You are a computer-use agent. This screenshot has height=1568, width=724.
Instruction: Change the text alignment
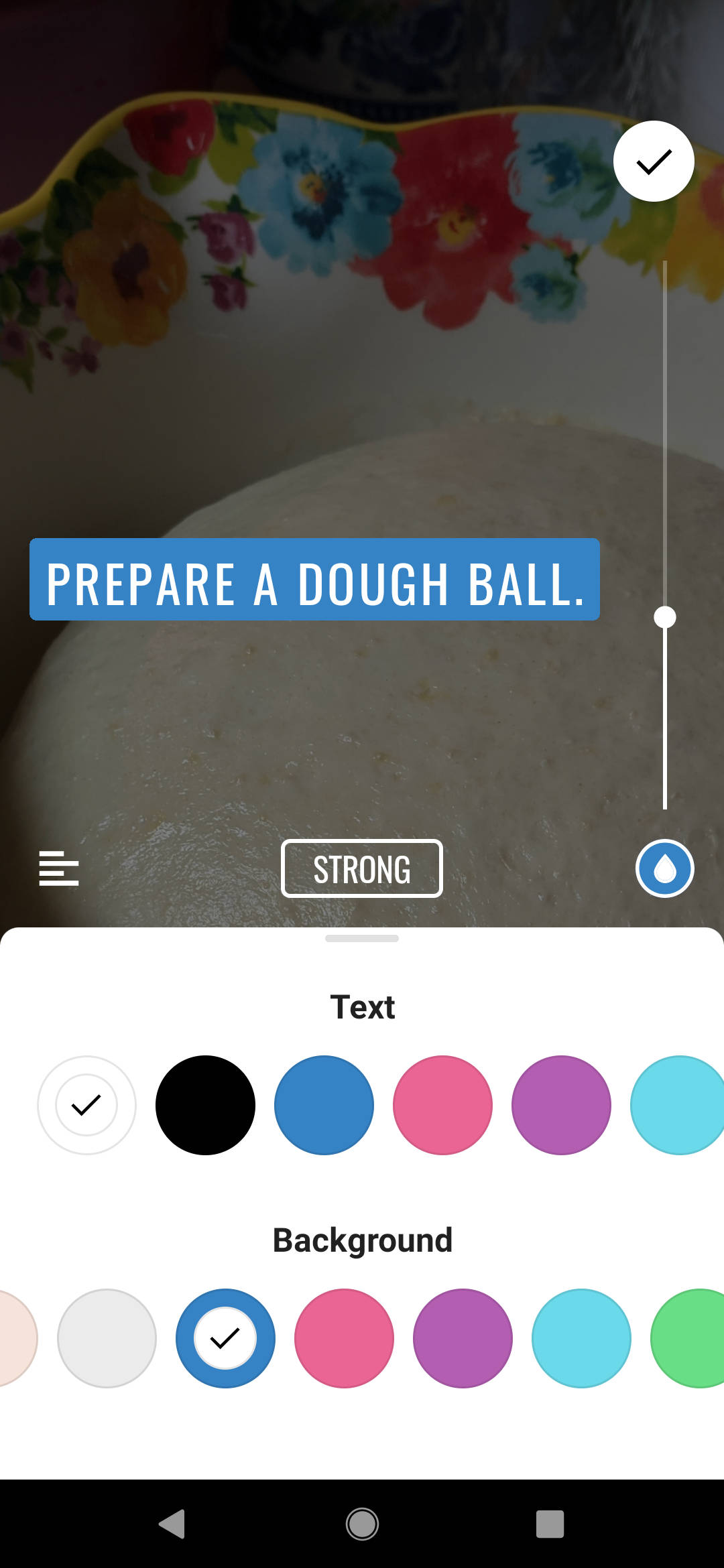click(59, 868)
